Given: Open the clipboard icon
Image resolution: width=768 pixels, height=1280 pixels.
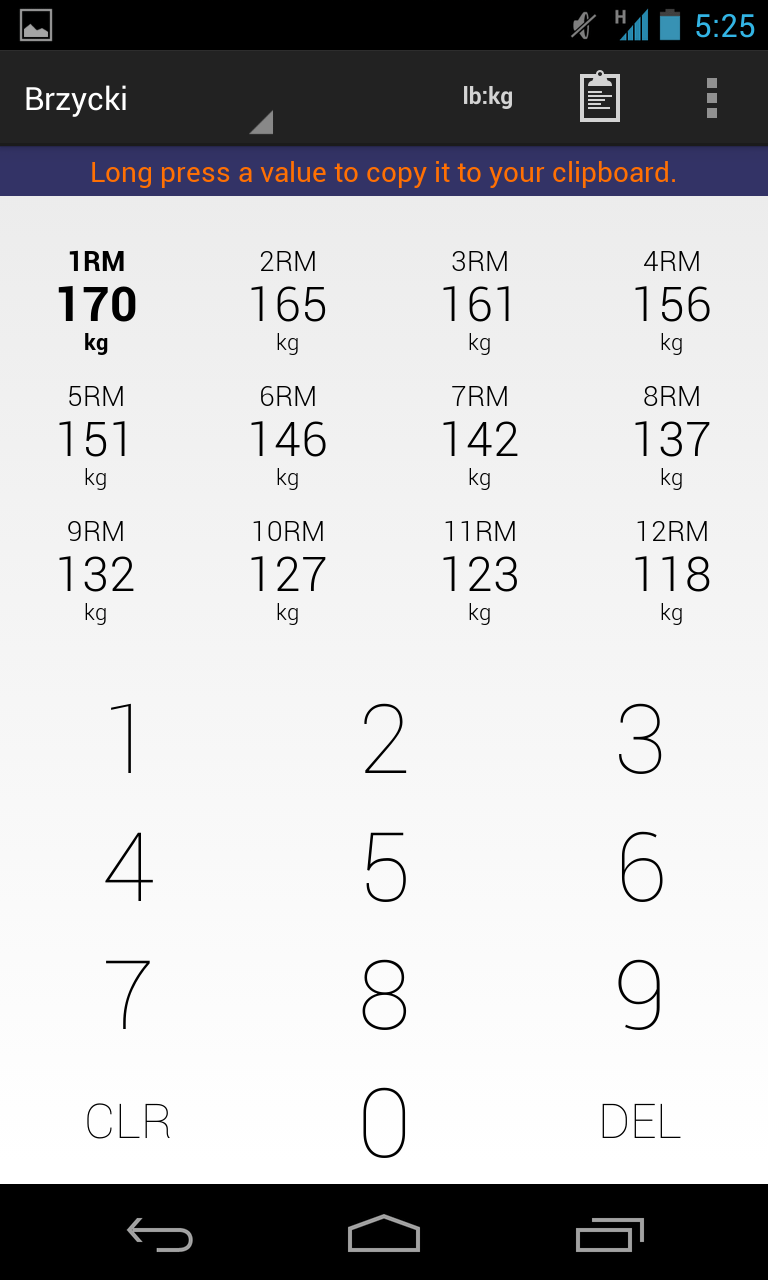Looking at the screenshot, I should 600,97.
